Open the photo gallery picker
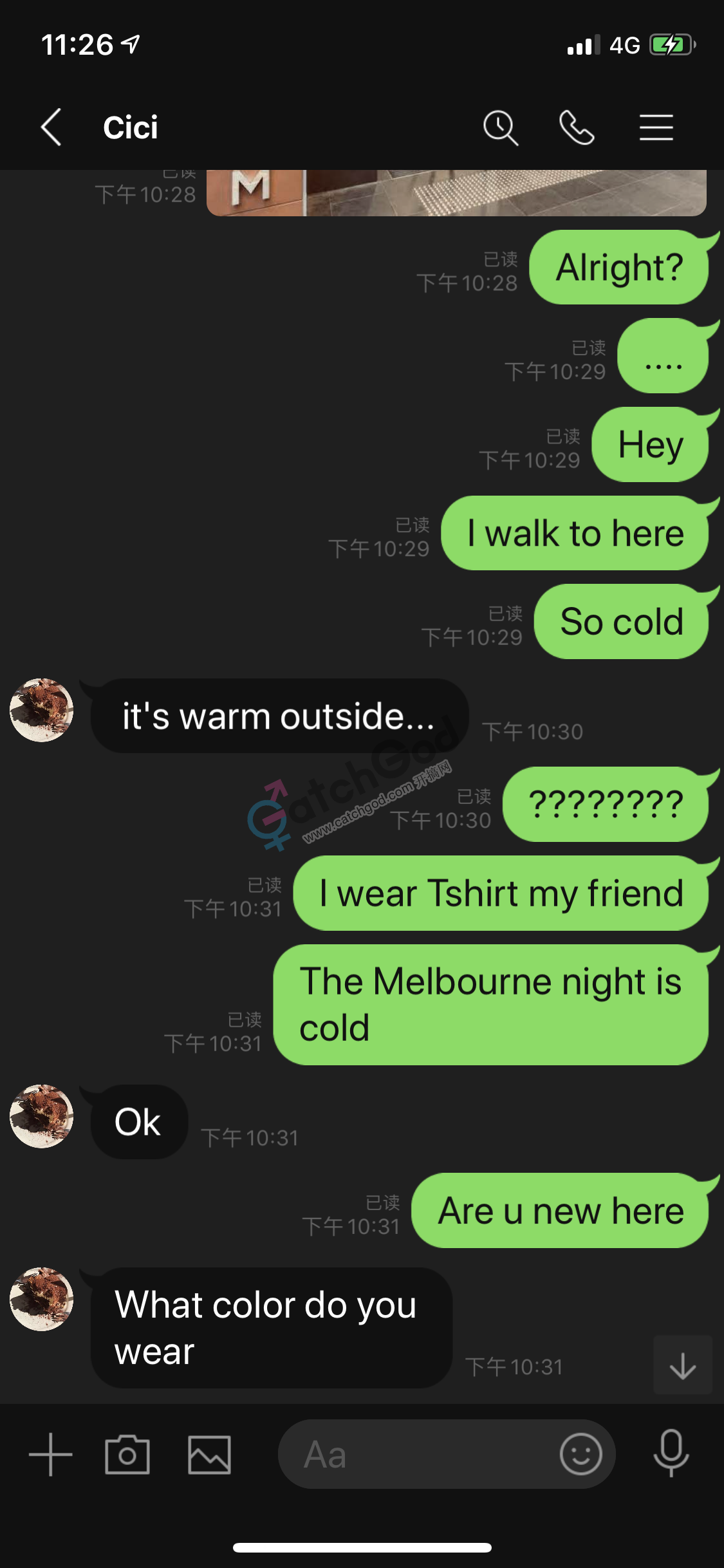Viewport: 724px width, 1568px height. 209,1455
